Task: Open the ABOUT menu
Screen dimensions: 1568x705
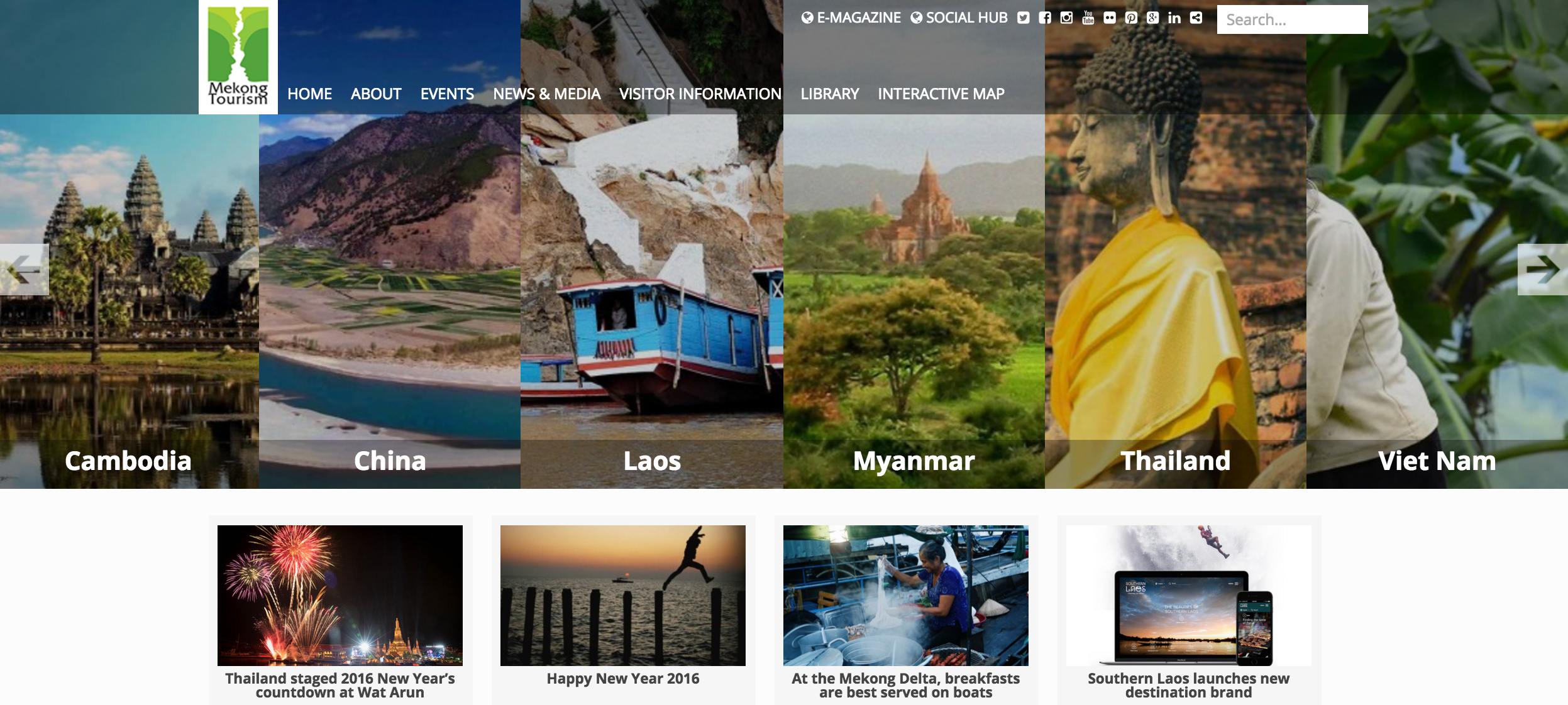Action: pyautogui.click(x=376, y=94)
